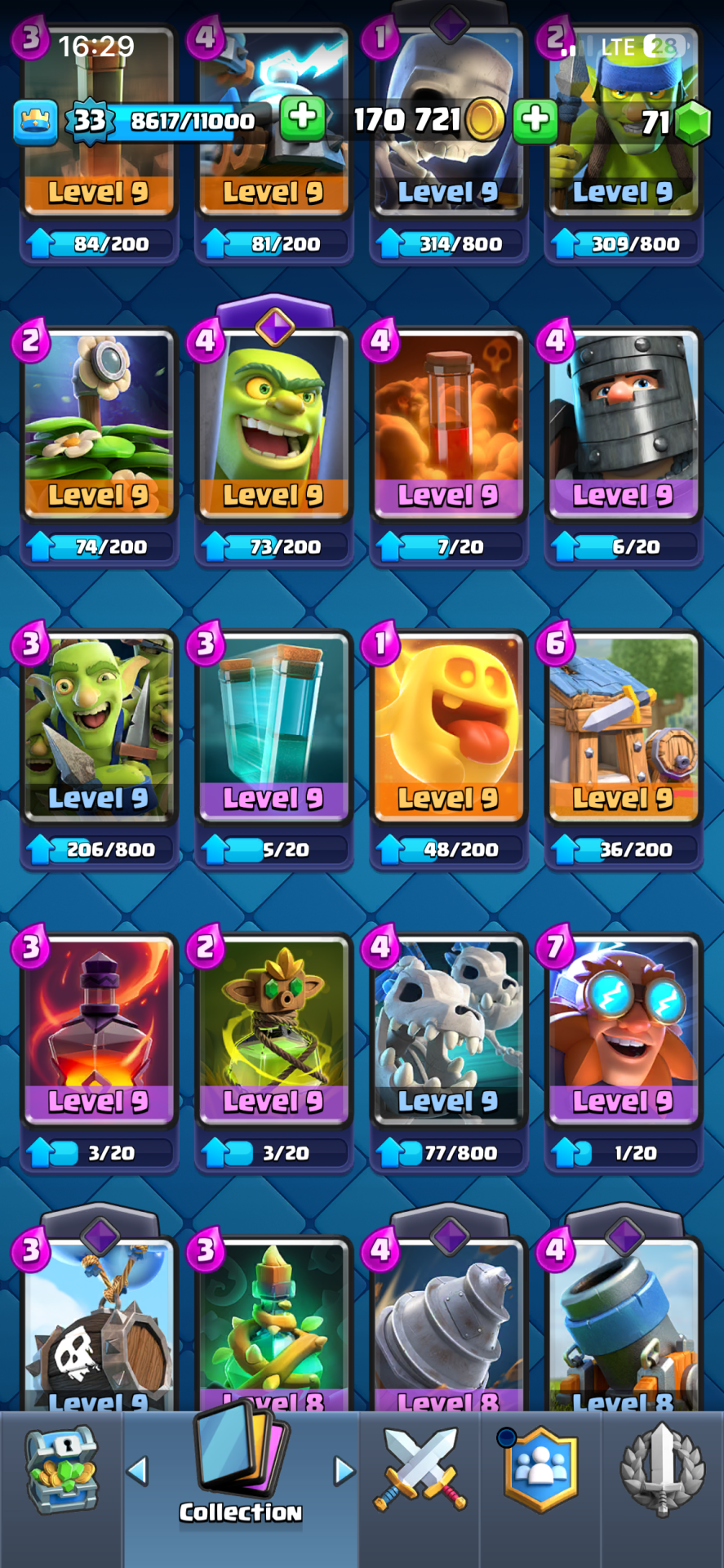Open the Goblin Curse spell card
Image resolution: width=724 pixels, height=1568 pixels.
coord(273,1029)
